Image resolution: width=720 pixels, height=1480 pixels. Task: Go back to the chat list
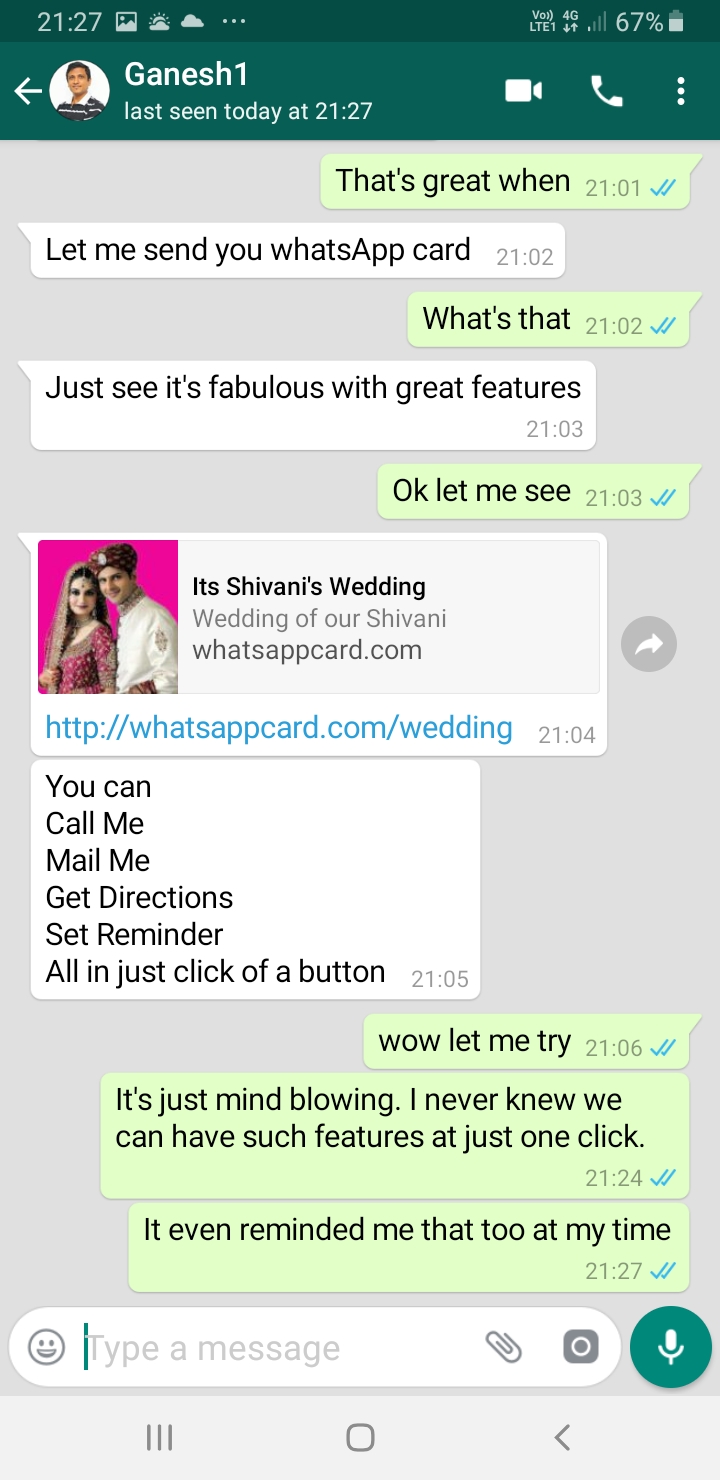(x=27, y=92)
